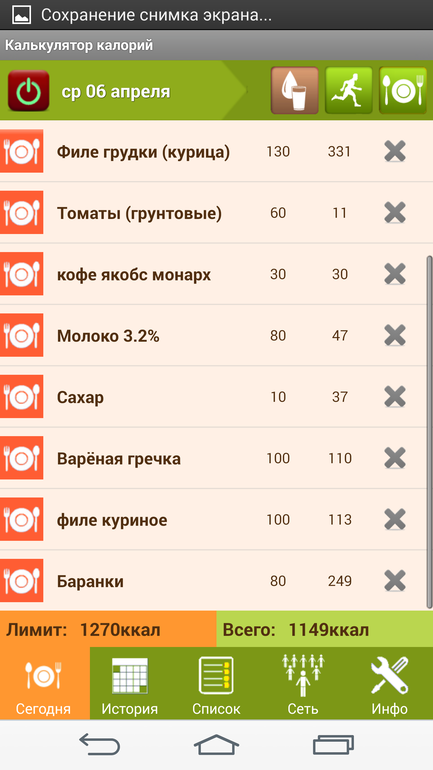This screenshot has width=433, height=770.
Task: Add a meal with the plate icon
Action: click(x=403, y=91)
